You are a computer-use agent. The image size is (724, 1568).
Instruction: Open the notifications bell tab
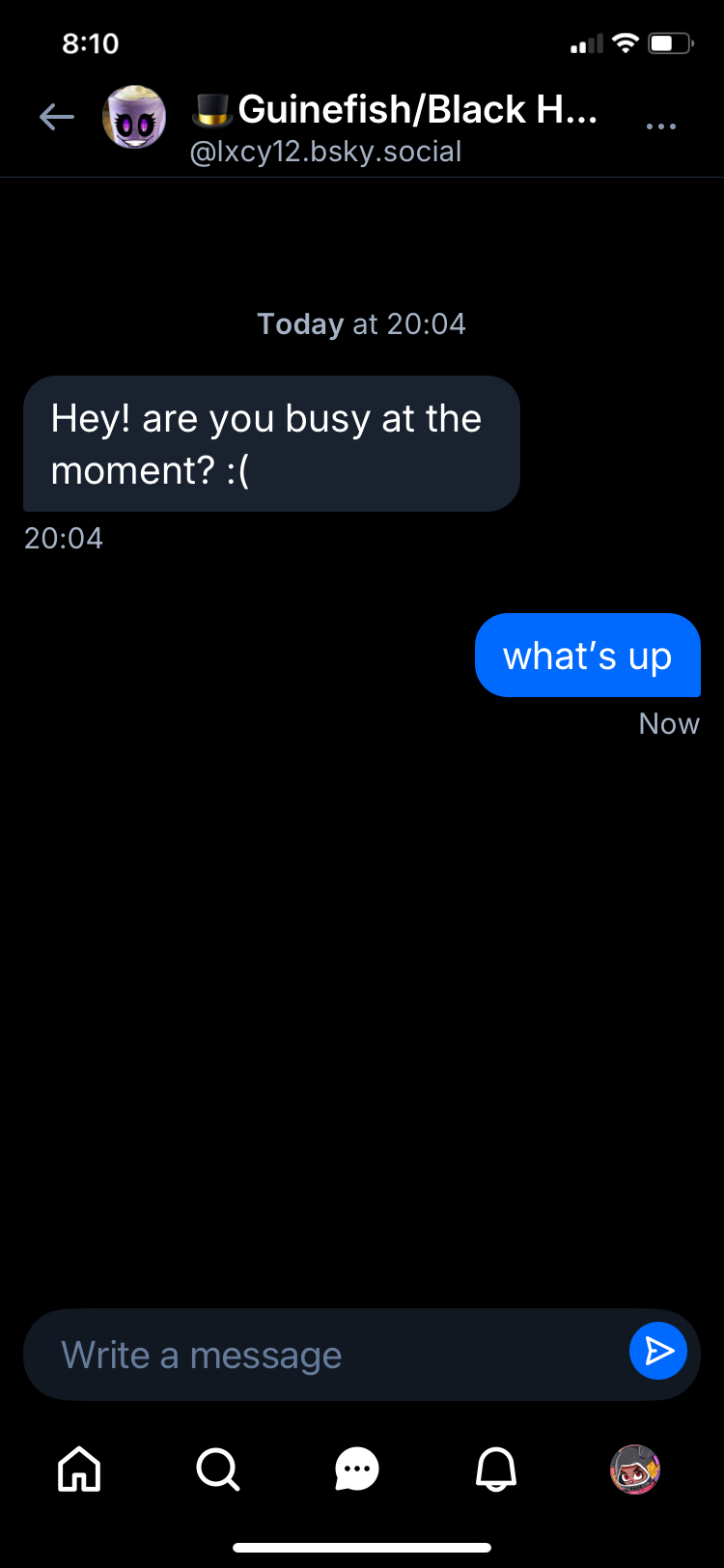tap(496, 1470)
